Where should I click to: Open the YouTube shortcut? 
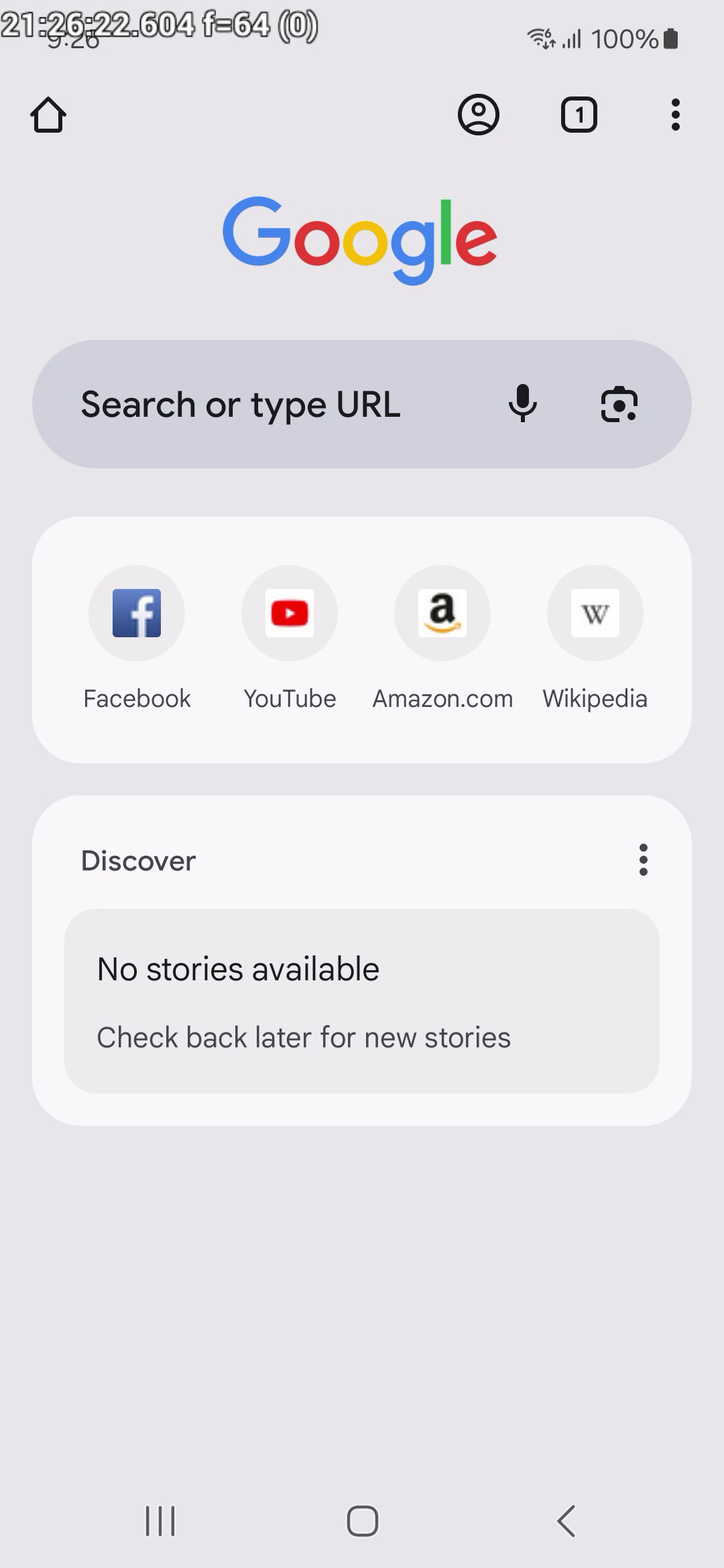pyautogui.click(x=290, y=613)
